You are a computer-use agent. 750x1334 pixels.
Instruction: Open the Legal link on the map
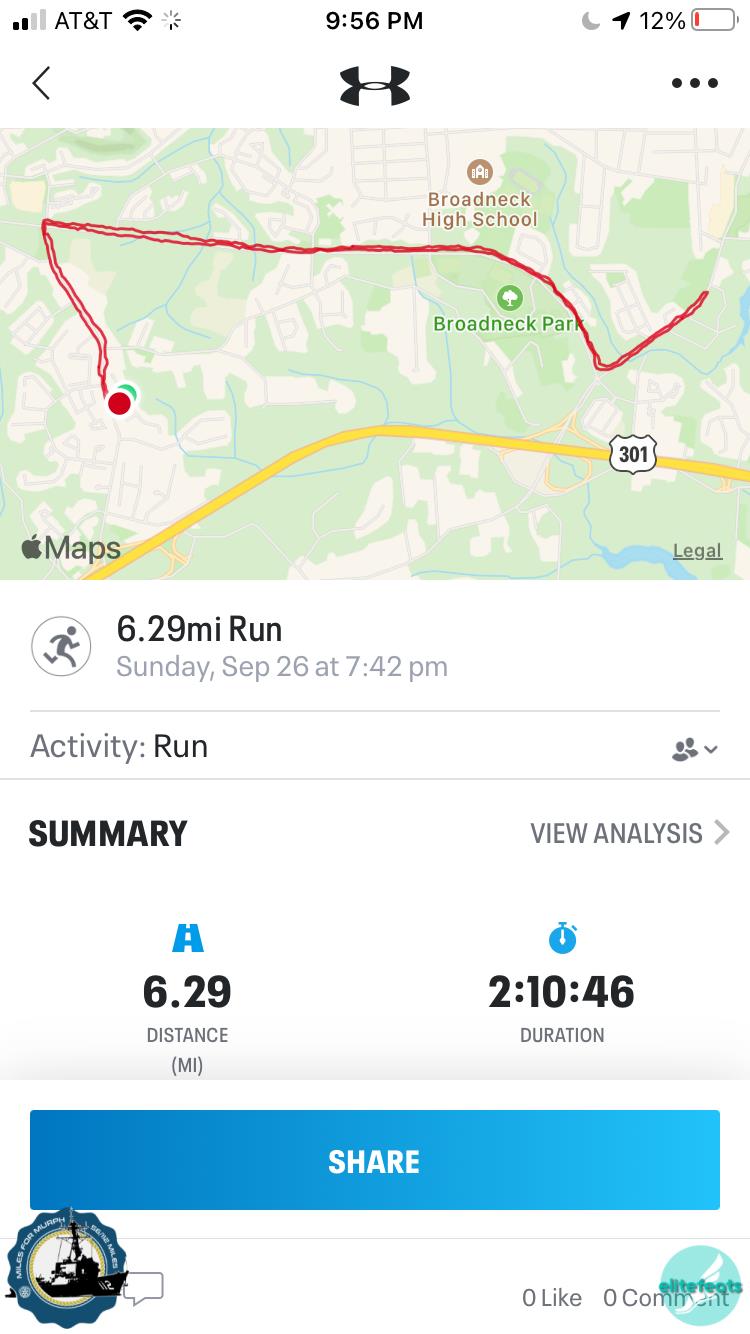[697, 551]
